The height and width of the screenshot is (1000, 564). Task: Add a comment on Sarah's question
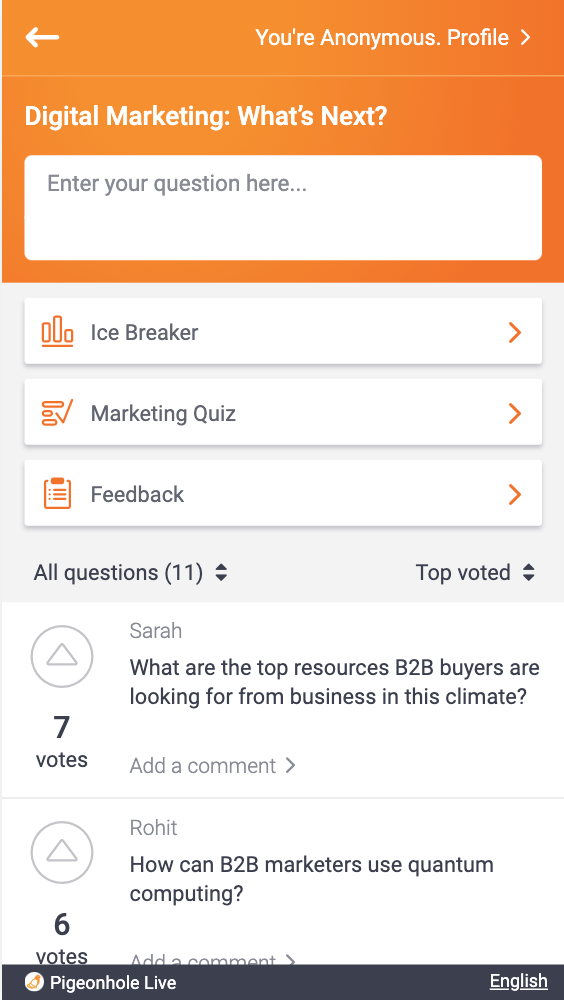coord(213,765)
